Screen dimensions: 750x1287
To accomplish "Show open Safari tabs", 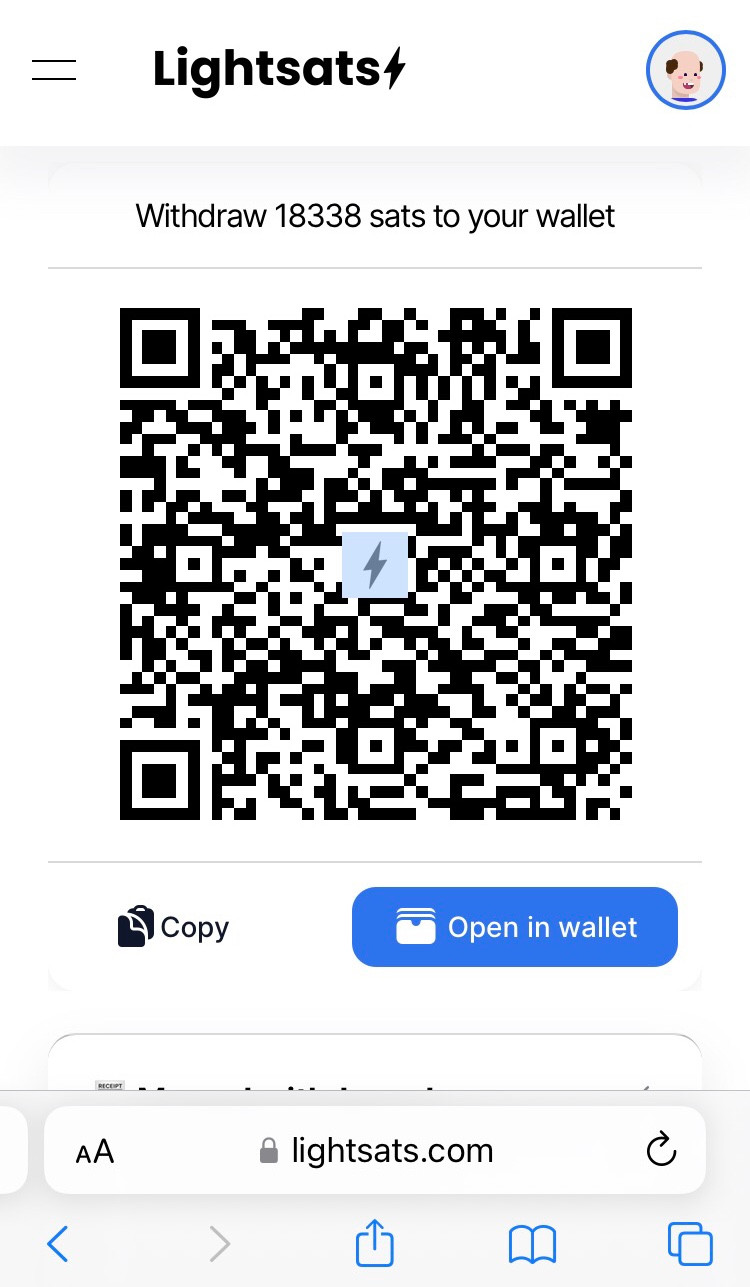I will (x=689, y=1245).
